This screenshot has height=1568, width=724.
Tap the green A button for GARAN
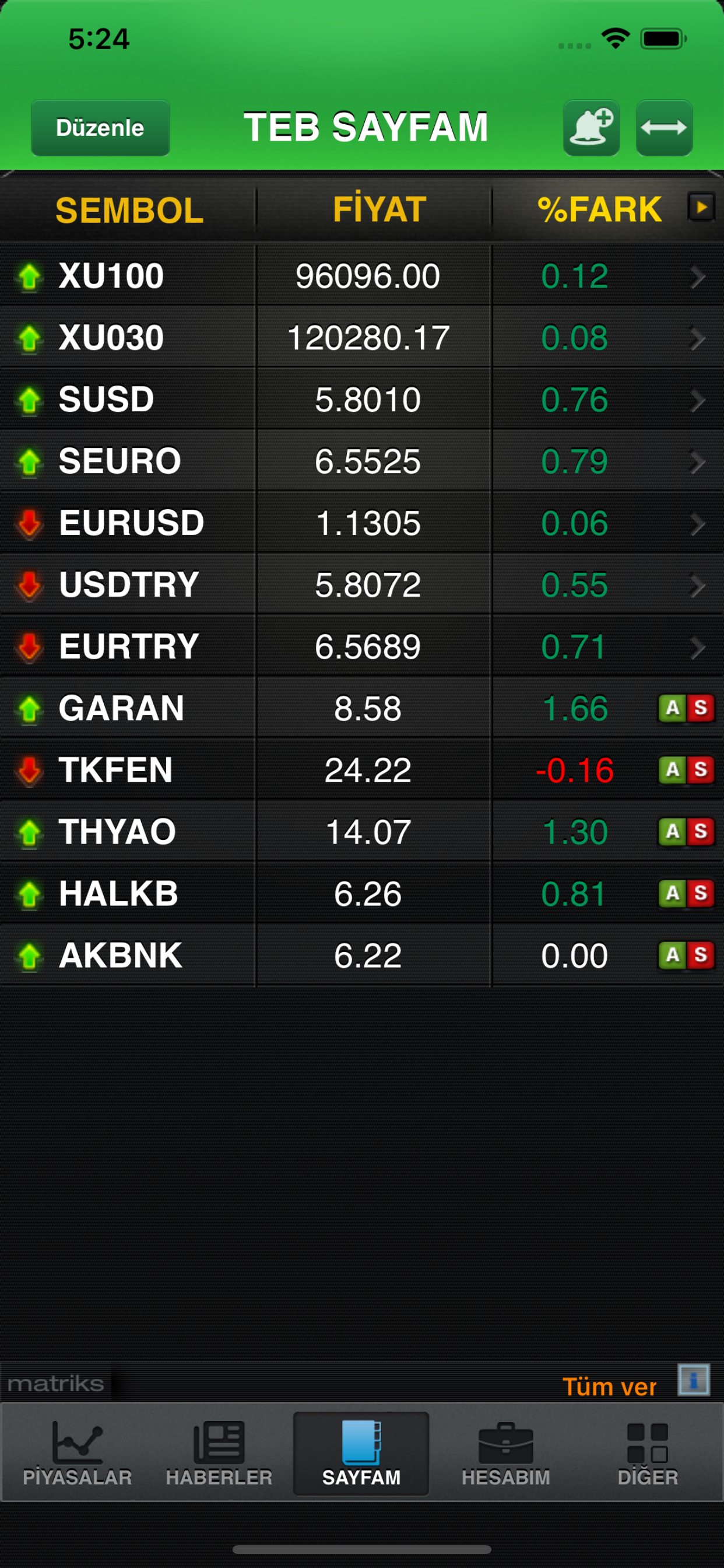(x=672, y=708)
